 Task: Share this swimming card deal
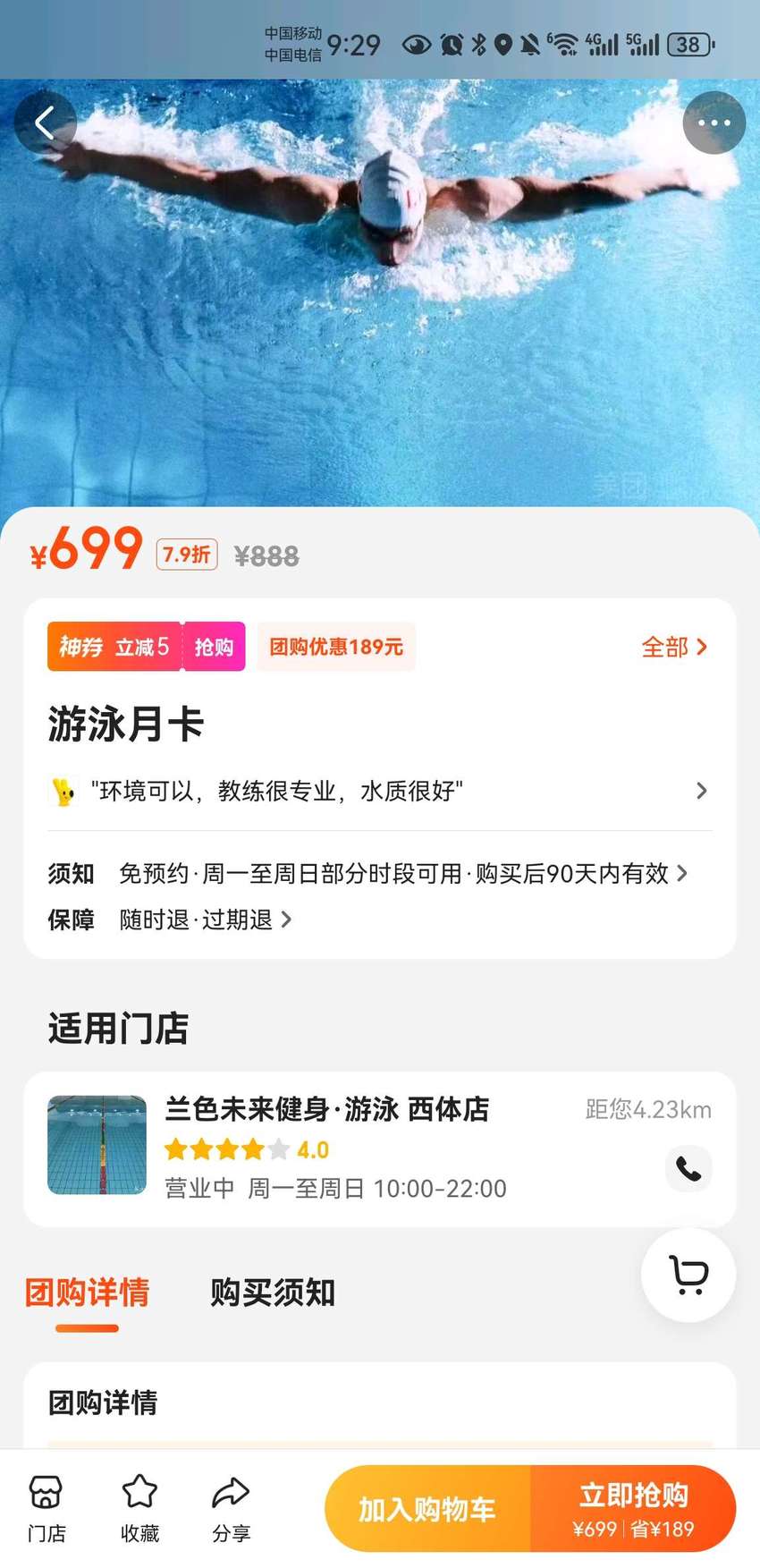tap(232, 1509)
